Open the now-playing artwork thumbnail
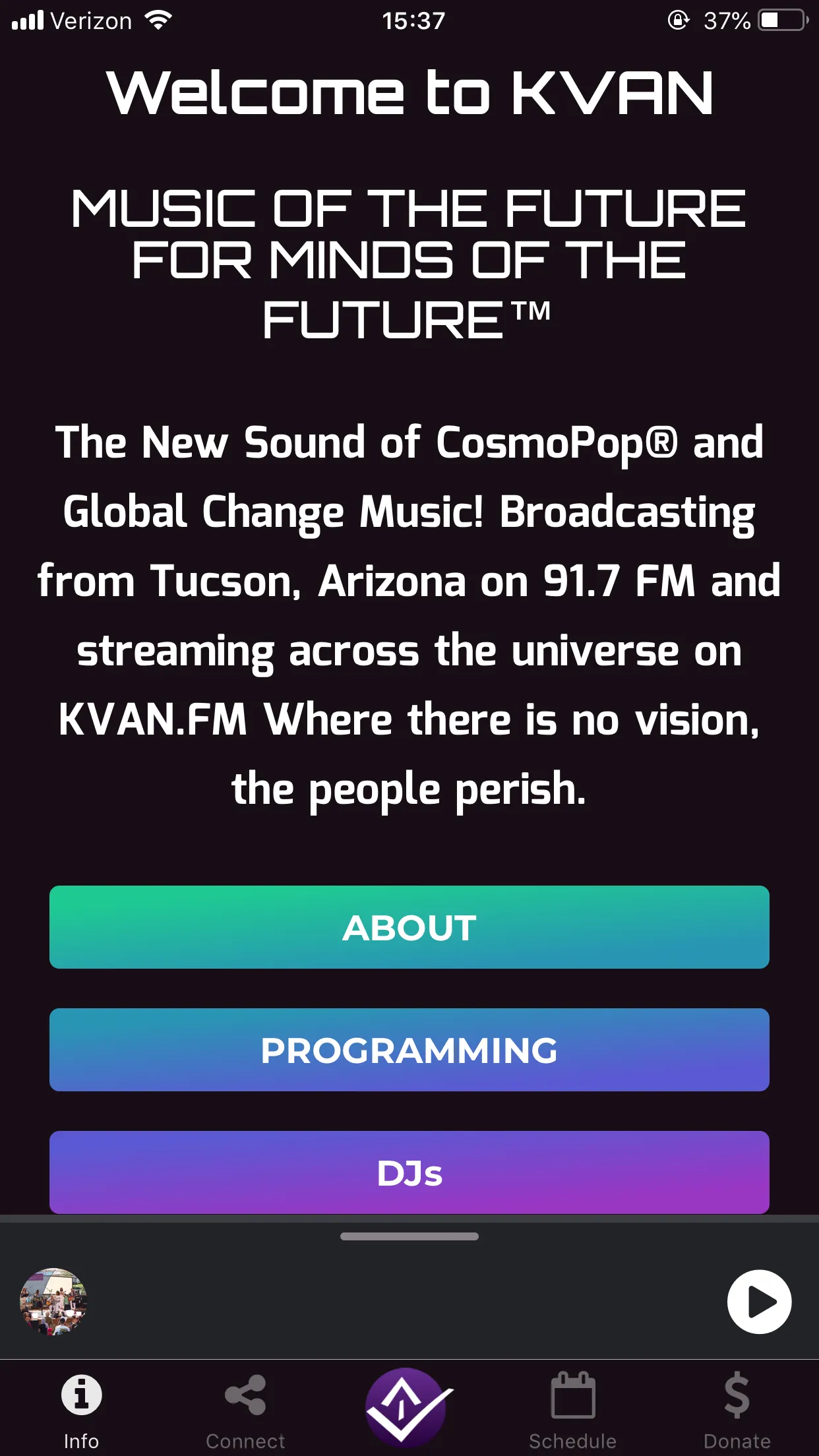The width and height of the screenshot is (819, 1456). coord(54,1302)
